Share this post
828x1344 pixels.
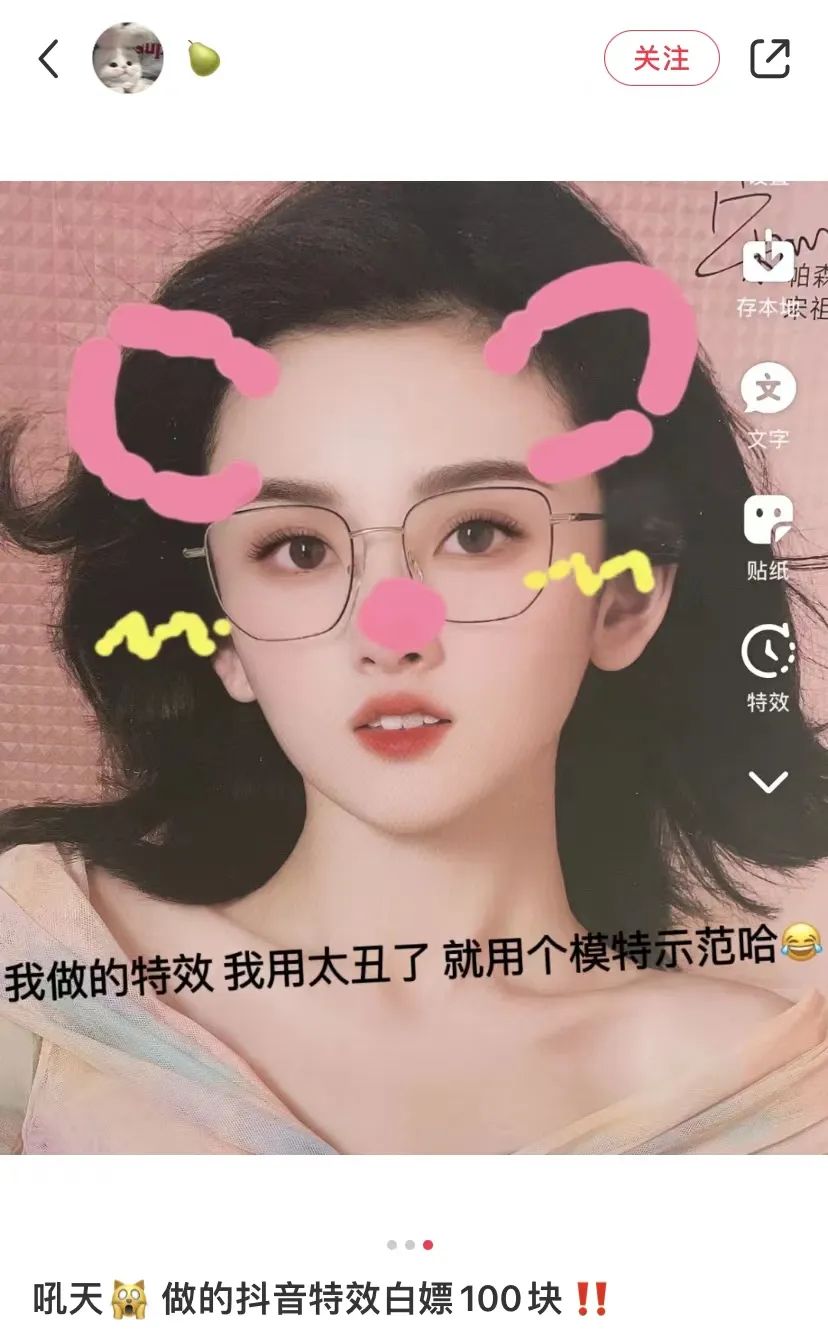click(770, 59)
